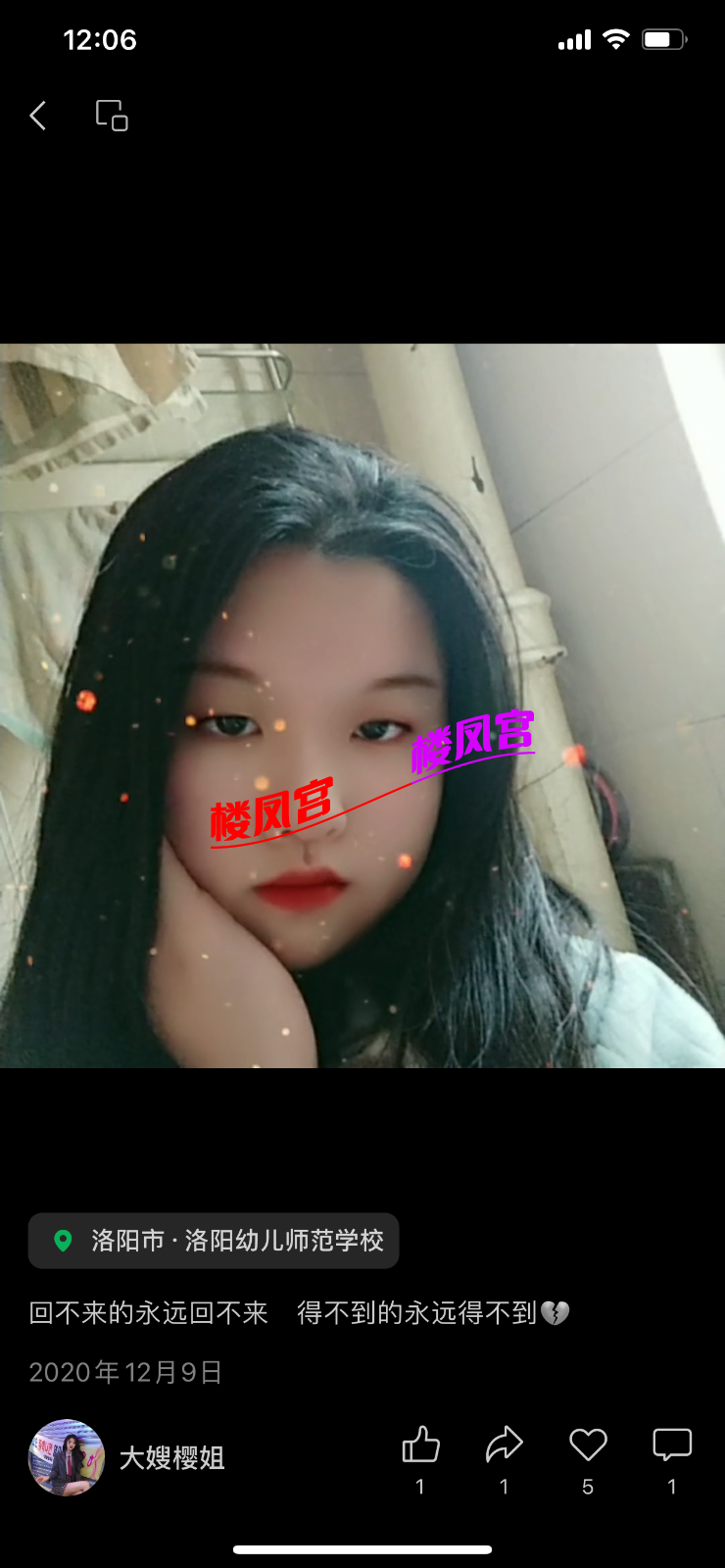Open floating window mode icon
725x1568 pixels.
(x=112, y=116)
